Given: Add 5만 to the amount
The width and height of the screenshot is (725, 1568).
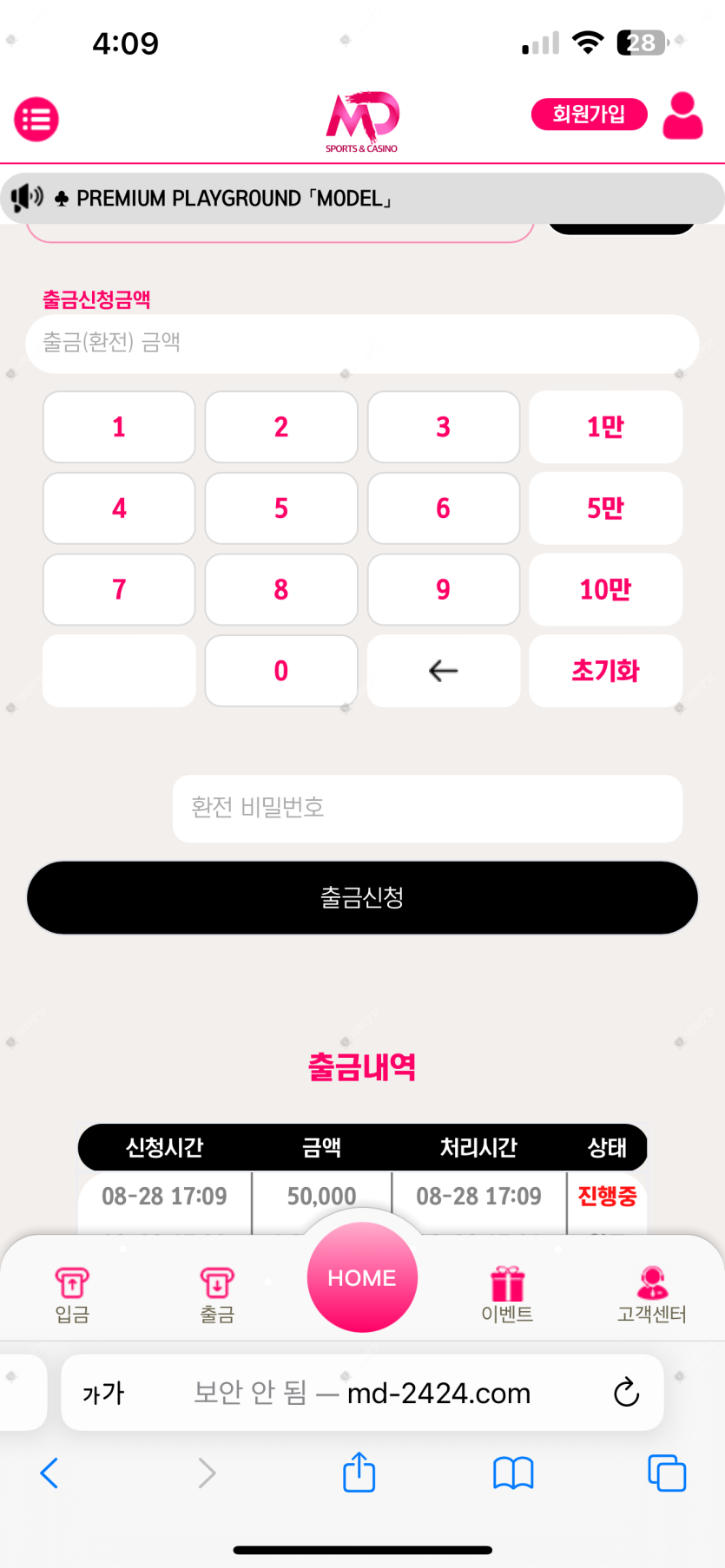Looking at the screenshot, I should coord(605,508).
